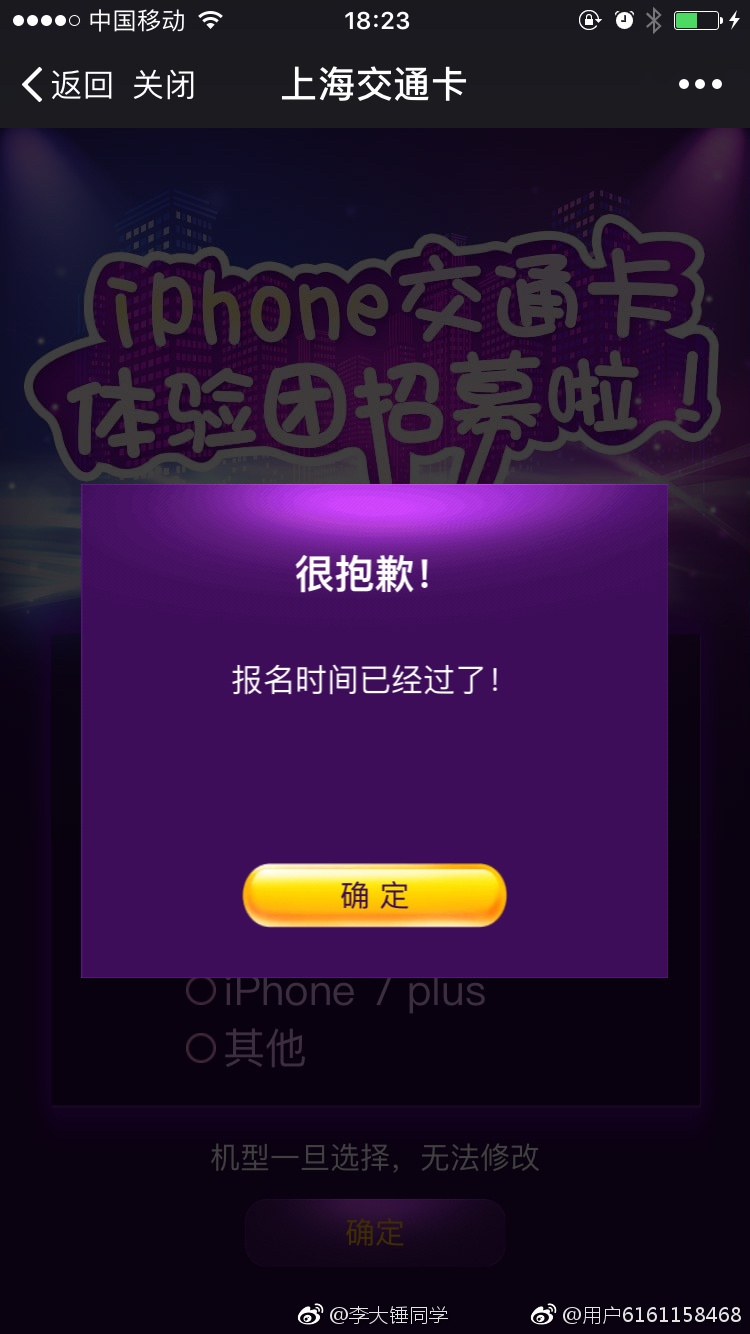Confirm the dialog with yellow 确定 button

click(374, 895)
